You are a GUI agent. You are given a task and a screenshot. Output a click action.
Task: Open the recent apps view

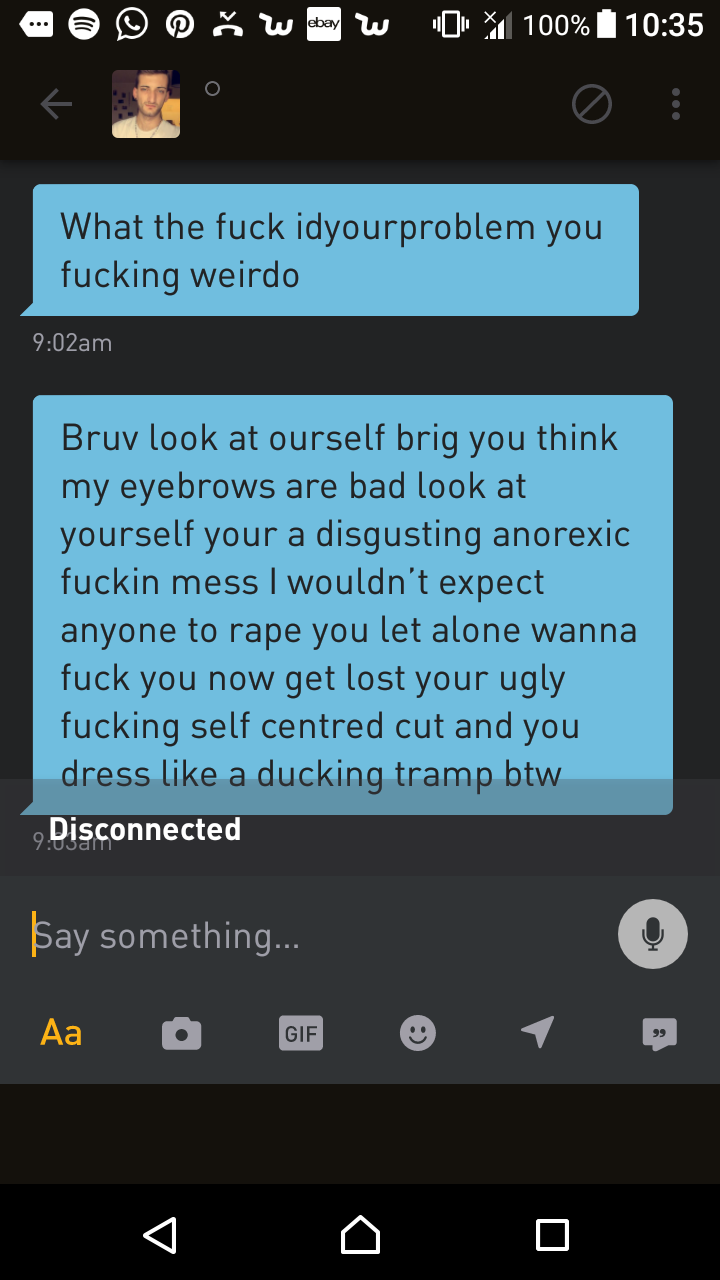[x=552, y=1235]
